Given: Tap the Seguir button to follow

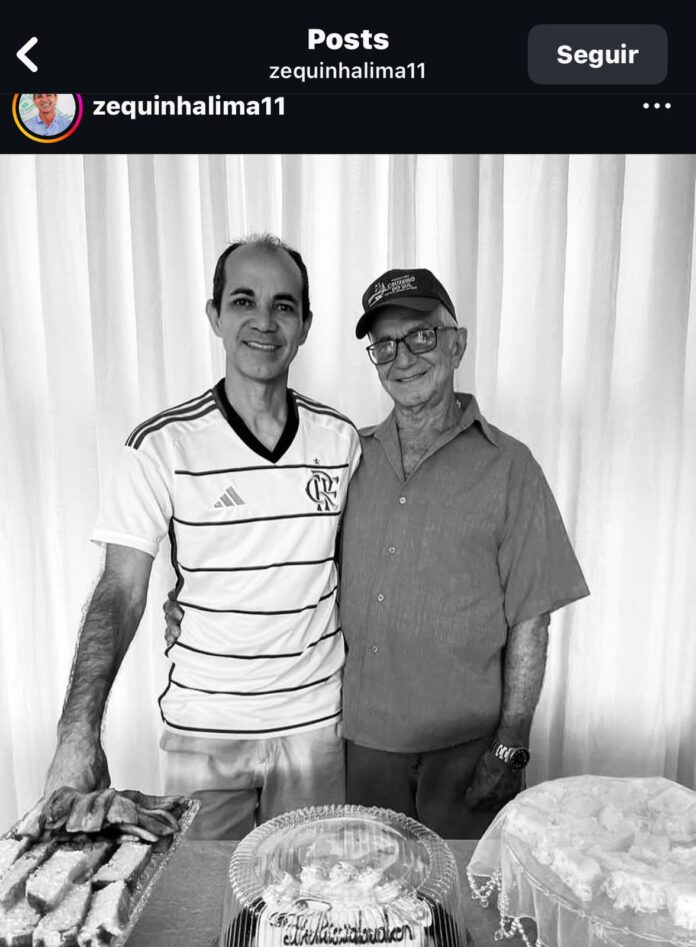Looking at the screenshot, I should tap(597, 55).
